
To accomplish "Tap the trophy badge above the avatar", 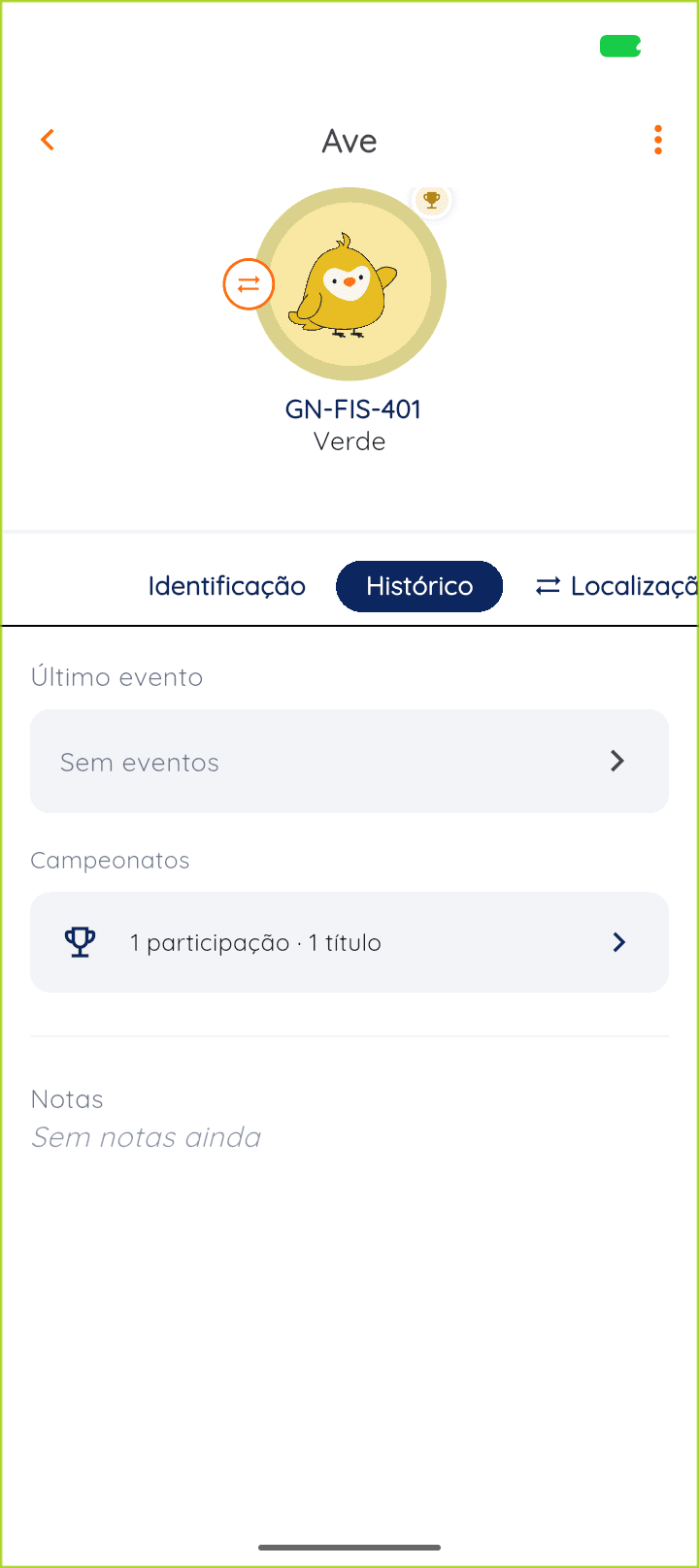I will (x=432, y=201).
